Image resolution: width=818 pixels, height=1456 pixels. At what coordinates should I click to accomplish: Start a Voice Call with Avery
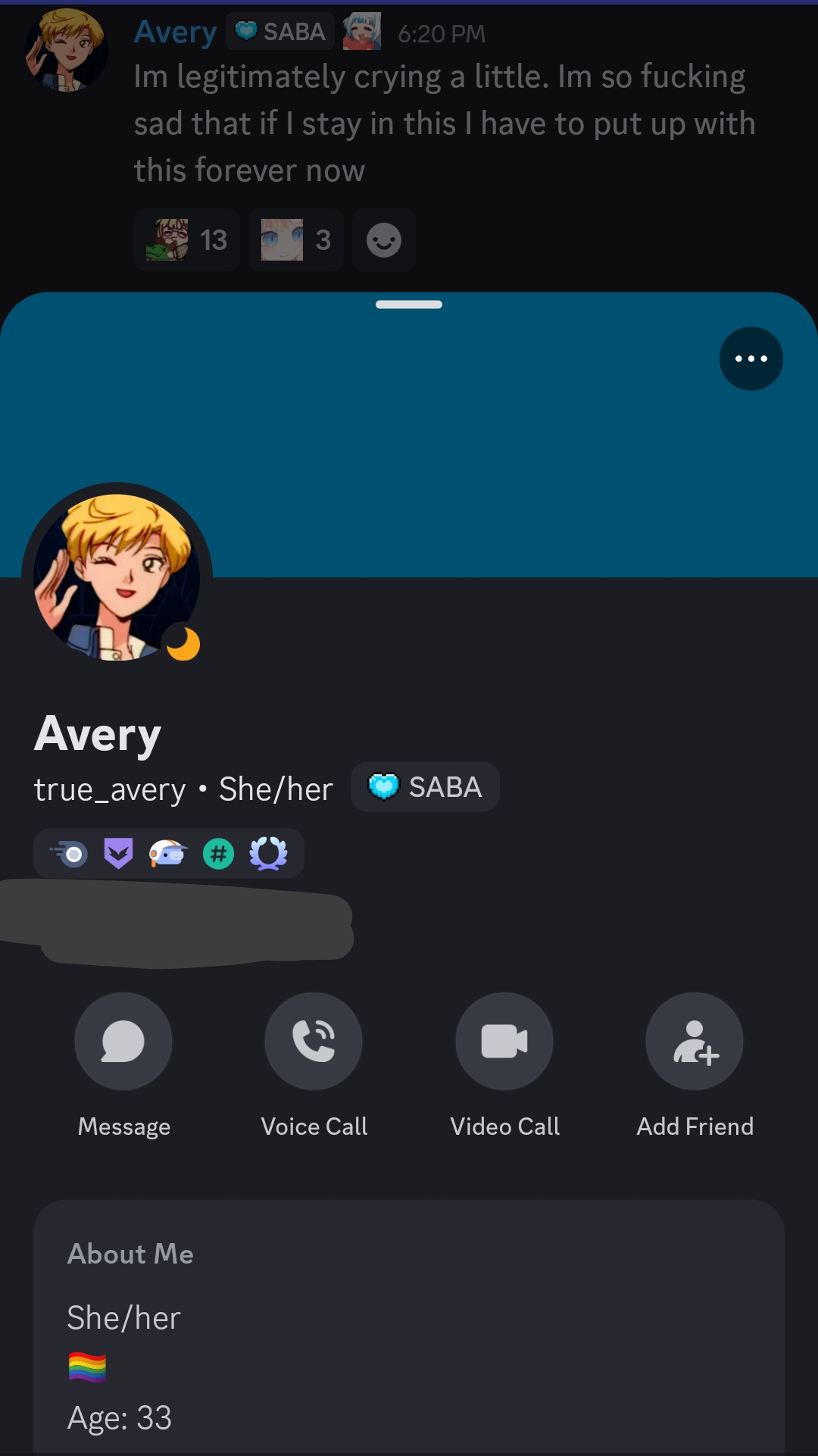coord(314,1041)
